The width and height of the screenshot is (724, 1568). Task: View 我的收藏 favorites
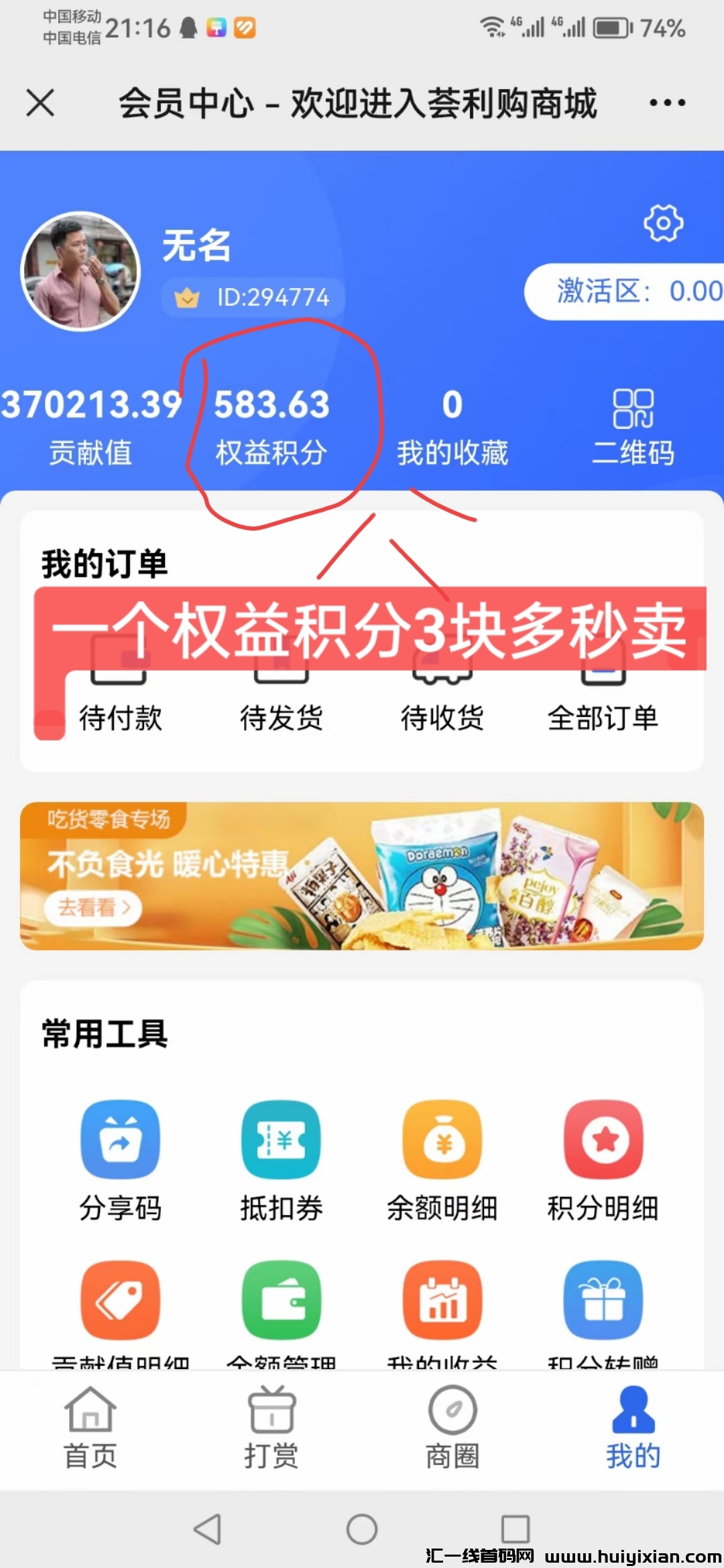tap(452, 427)
